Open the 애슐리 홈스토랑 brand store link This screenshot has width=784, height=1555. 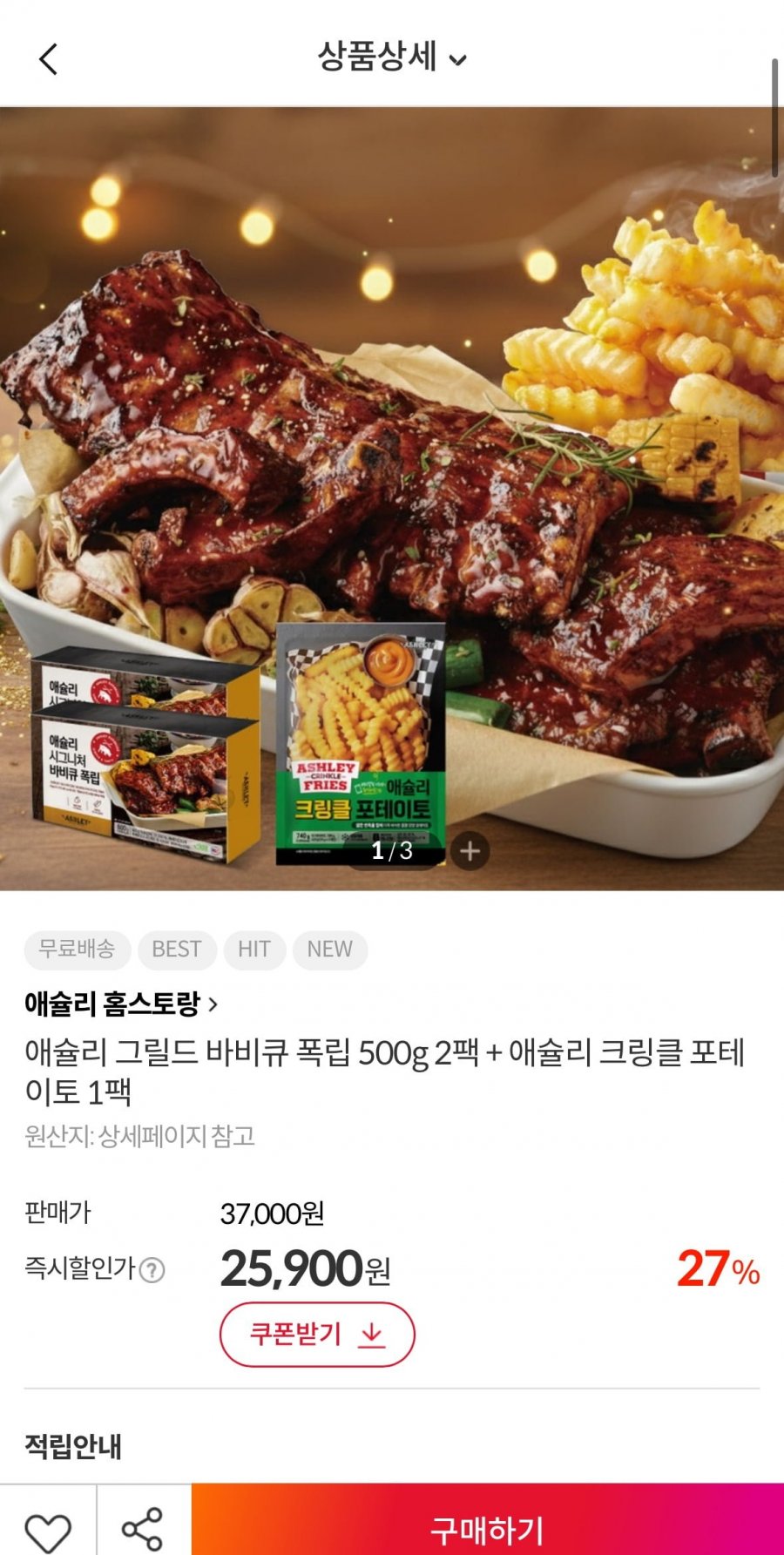(121, 1004)
